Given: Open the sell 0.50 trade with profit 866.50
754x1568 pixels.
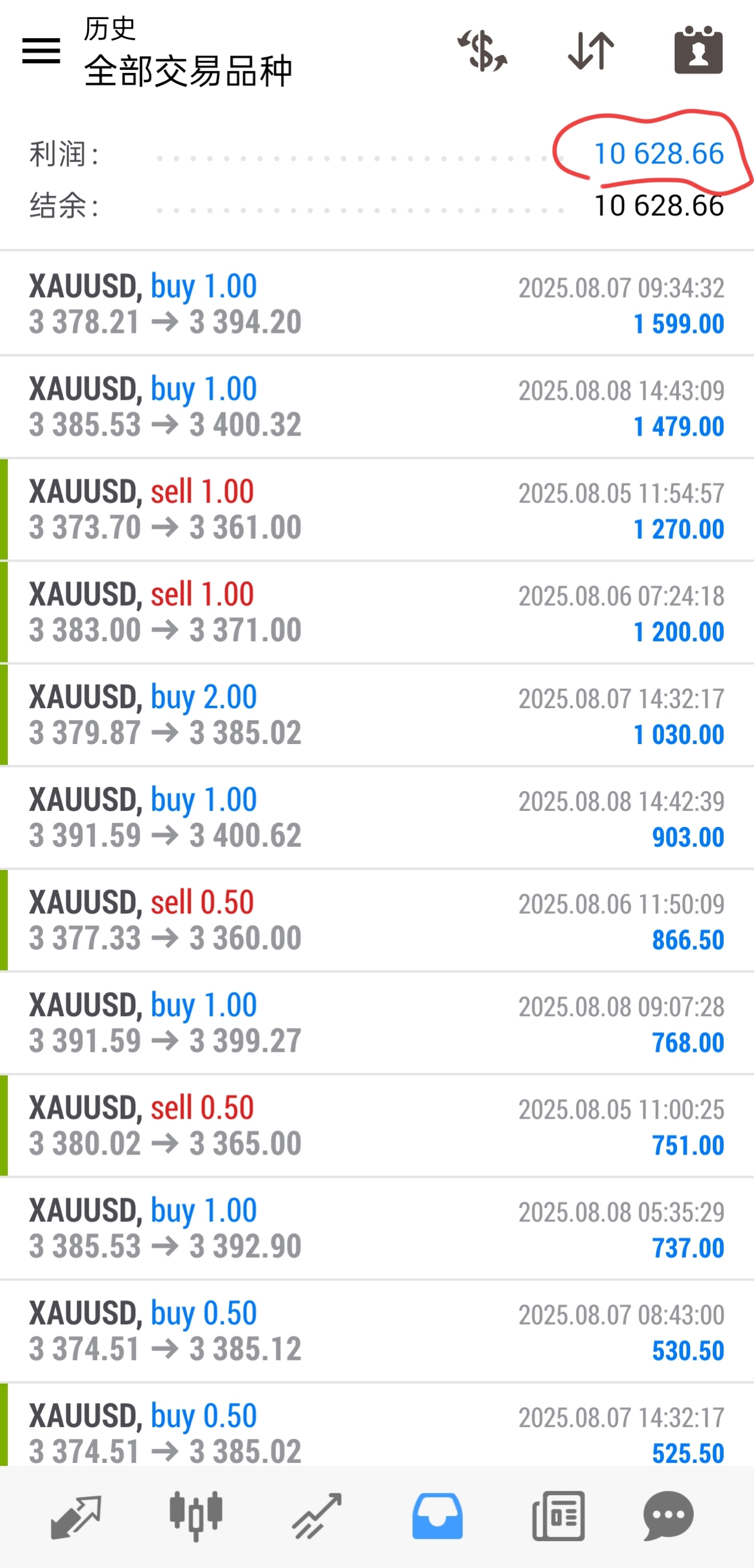Looking at the screenshot, I should [376, 921].
